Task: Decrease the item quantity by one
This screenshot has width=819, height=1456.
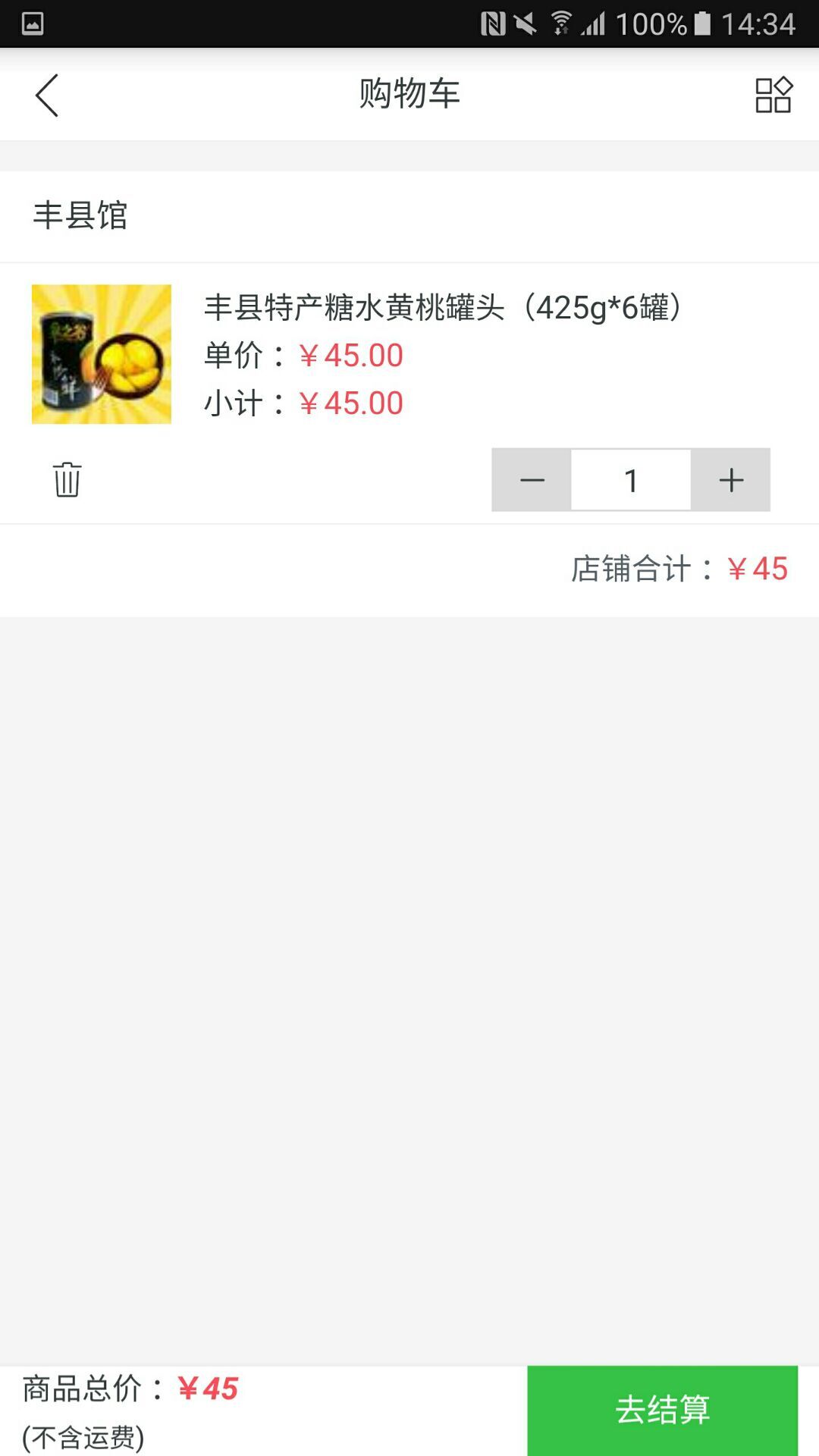Action: [x=532, y=480]
